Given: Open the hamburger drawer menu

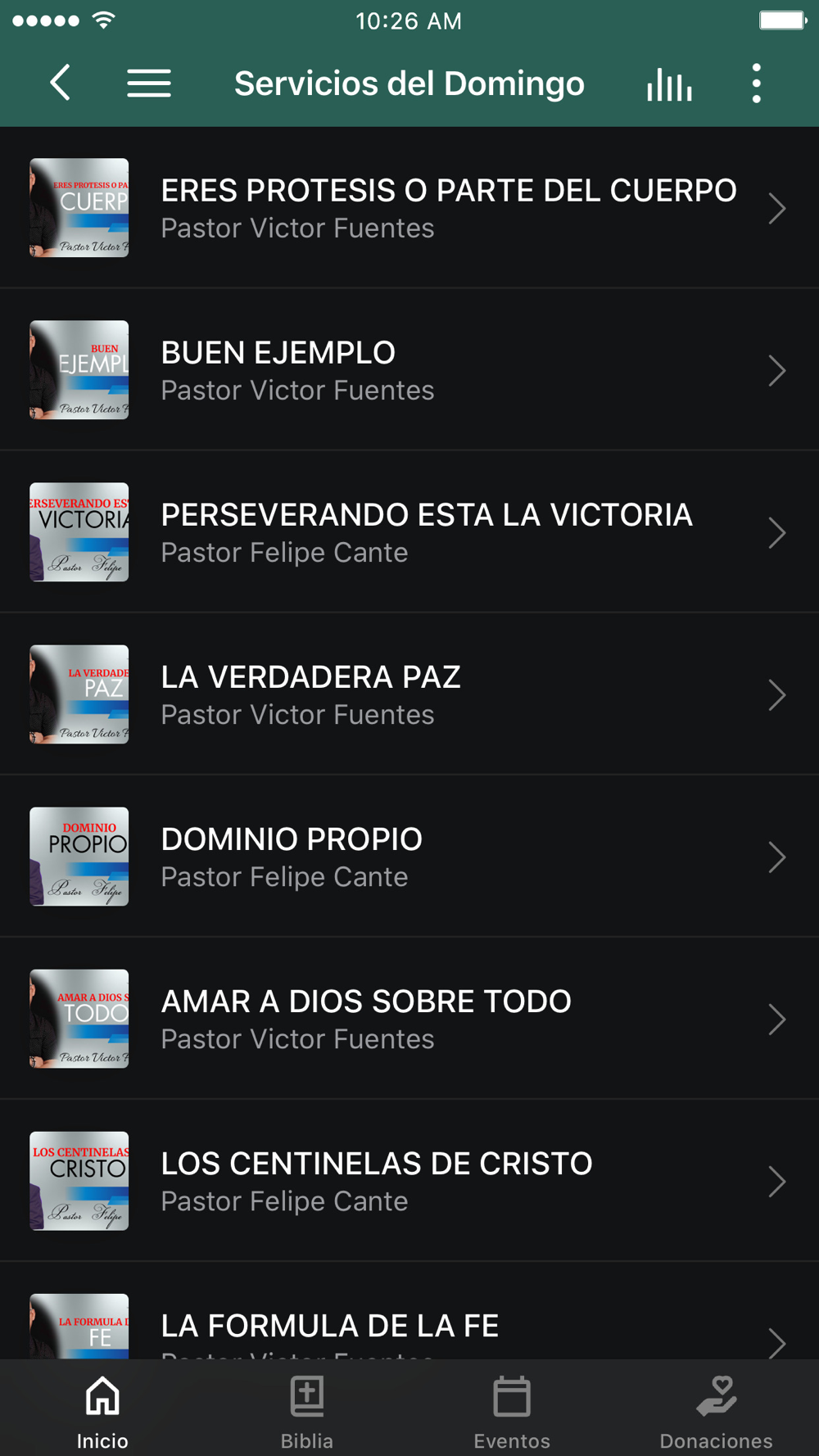Looking at the screenshot, I should (149, 84).
